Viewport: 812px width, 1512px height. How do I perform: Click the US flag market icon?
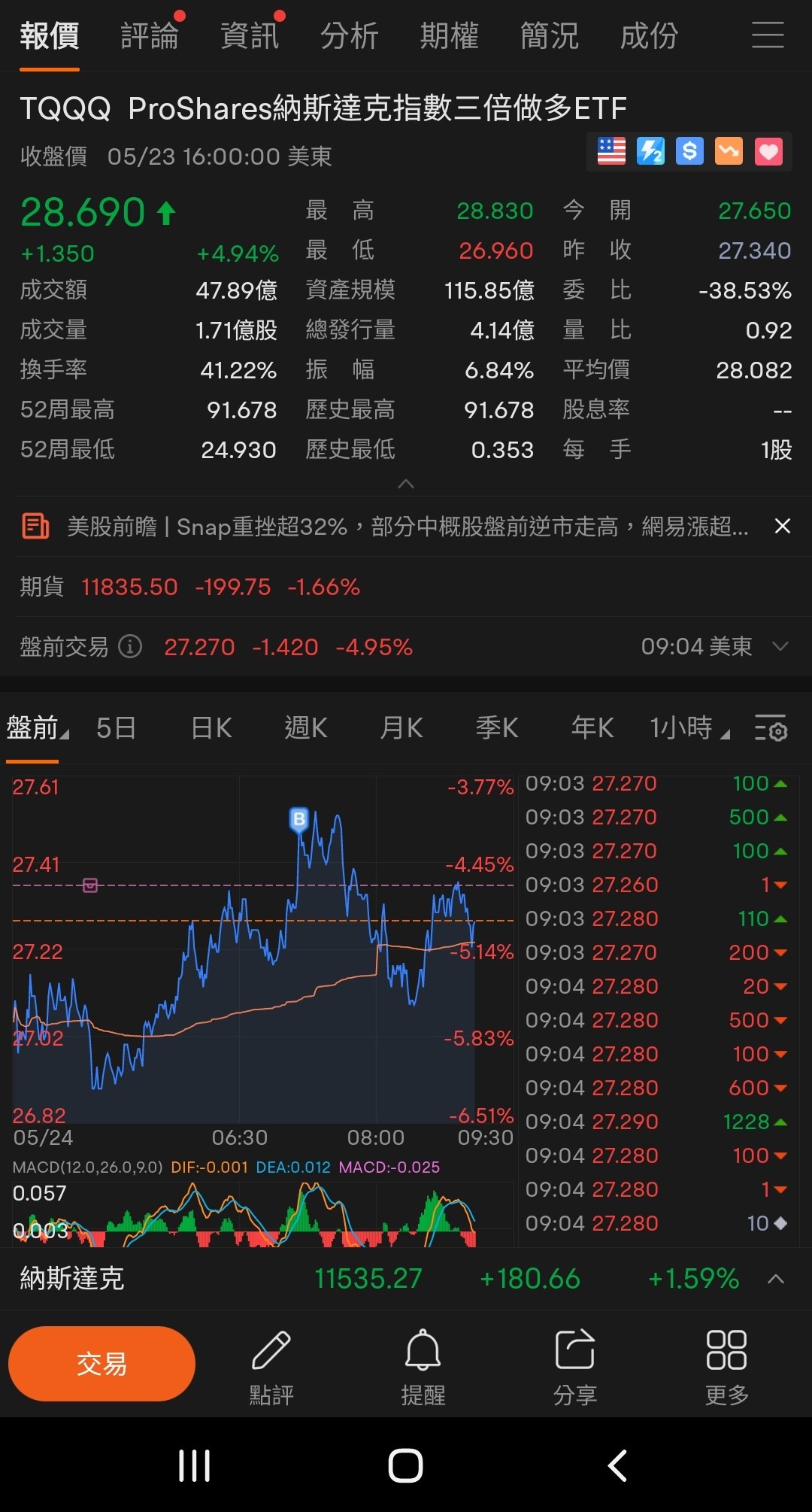[611, 151]
